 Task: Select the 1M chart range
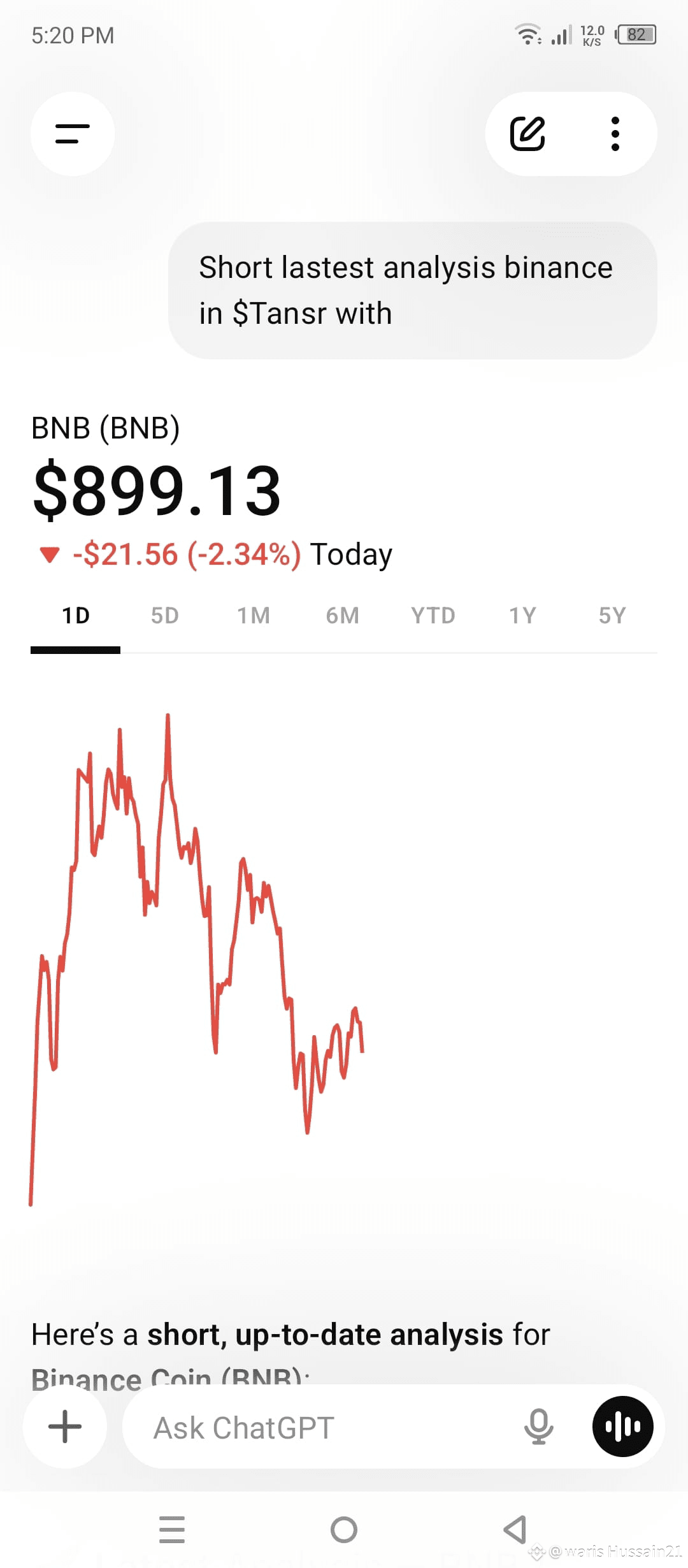(254, 616)
